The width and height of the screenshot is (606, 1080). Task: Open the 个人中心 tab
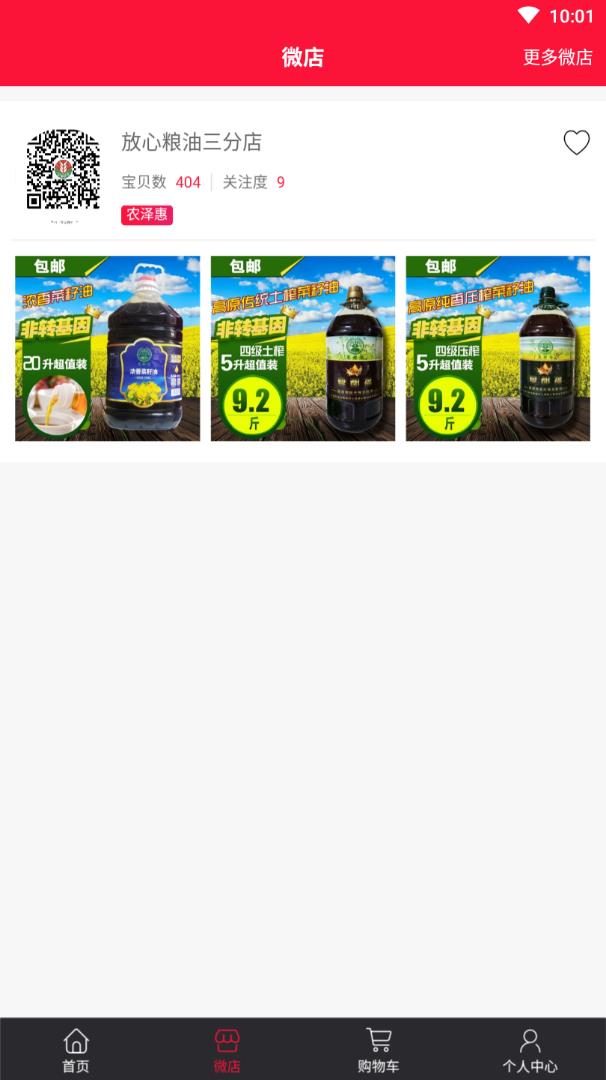pyautogui.click(x=530, y=1050)
